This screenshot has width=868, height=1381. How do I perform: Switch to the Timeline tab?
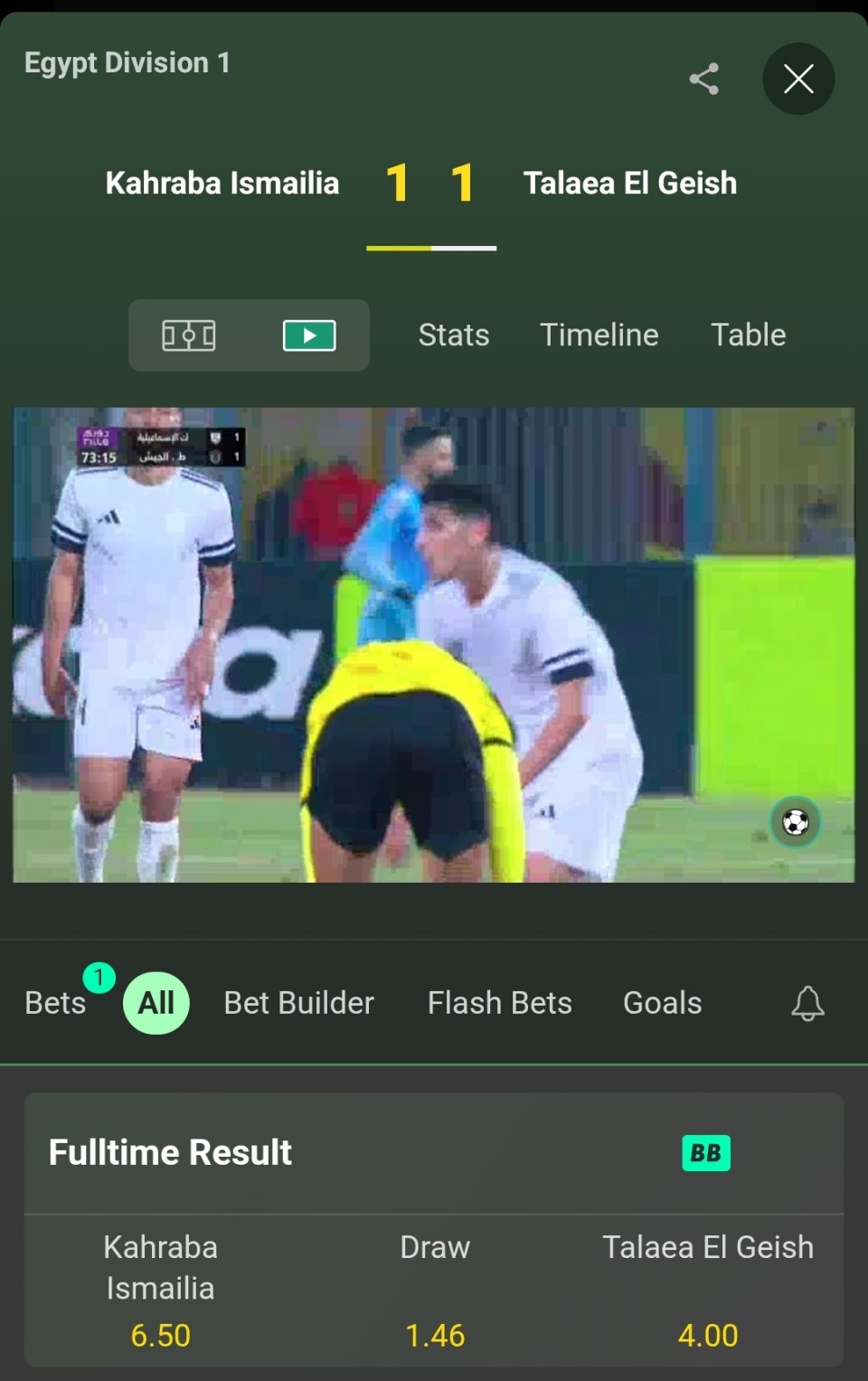[599, 336]
